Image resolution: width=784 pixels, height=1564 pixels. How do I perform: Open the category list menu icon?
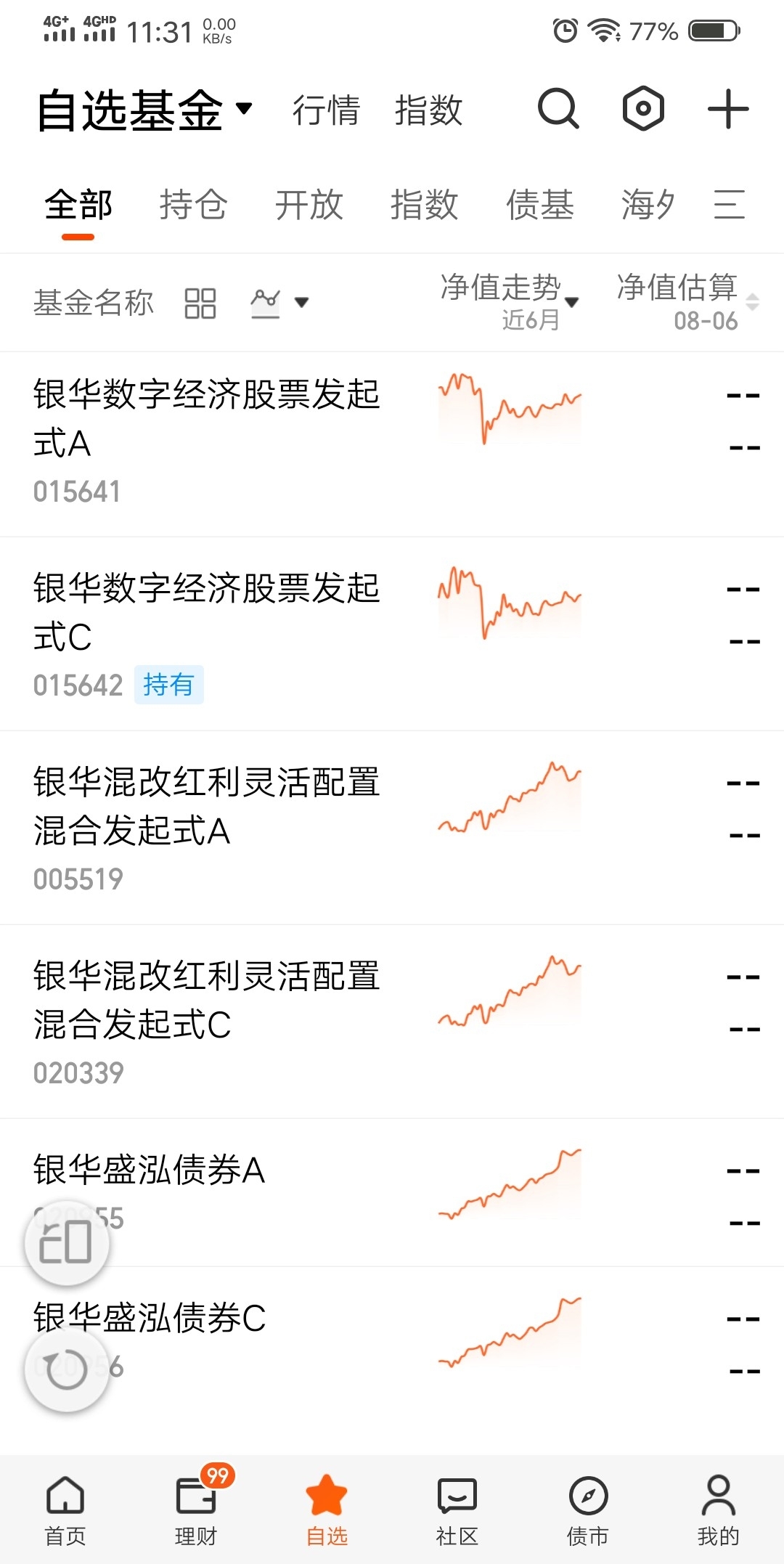[x=729, y=204]
